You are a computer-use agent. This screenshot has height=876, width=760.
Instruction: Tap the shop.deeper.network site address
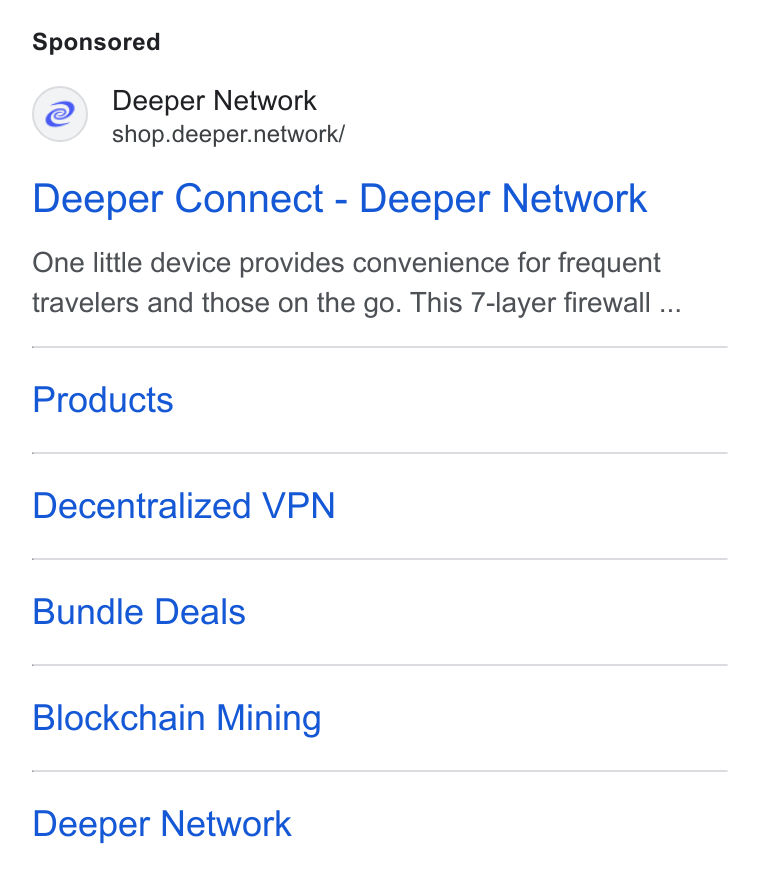pos(228,135)
